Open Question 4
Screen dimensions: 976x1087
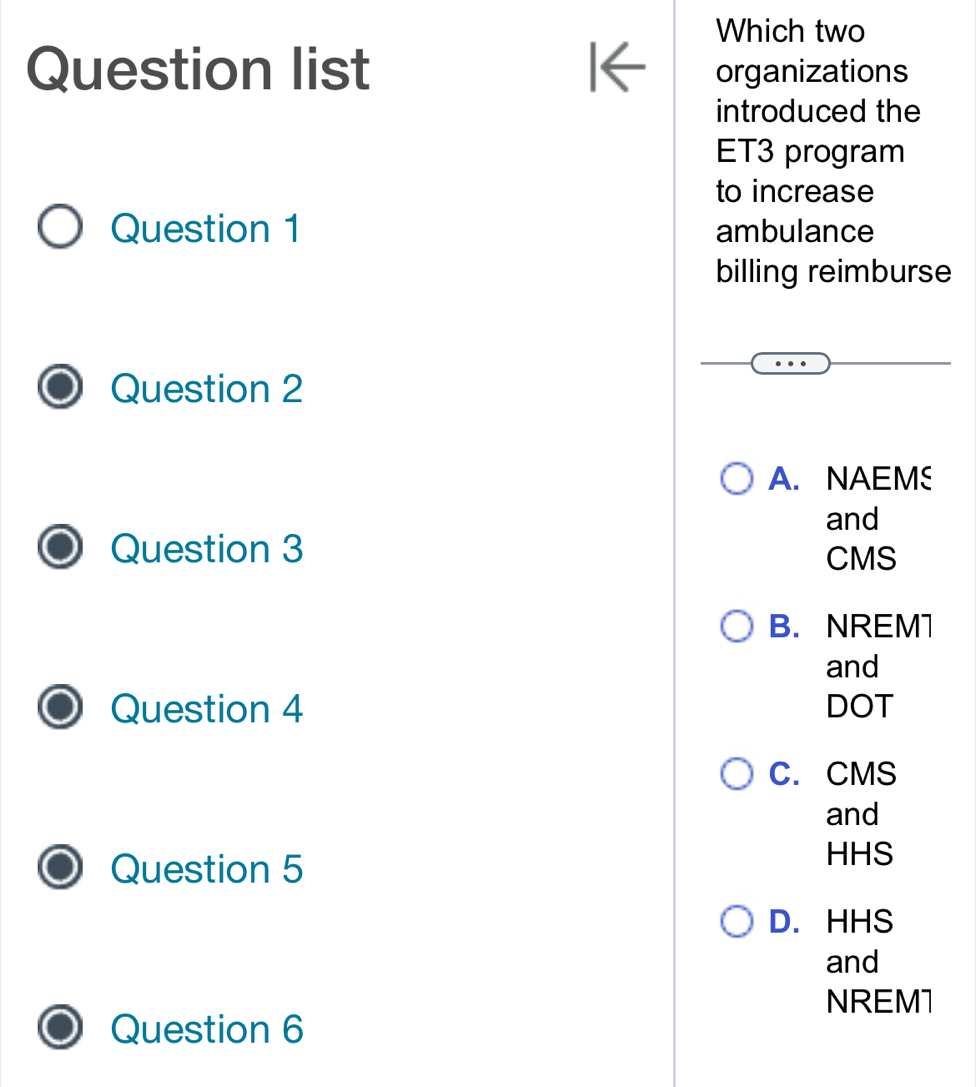tap(206, 708)
